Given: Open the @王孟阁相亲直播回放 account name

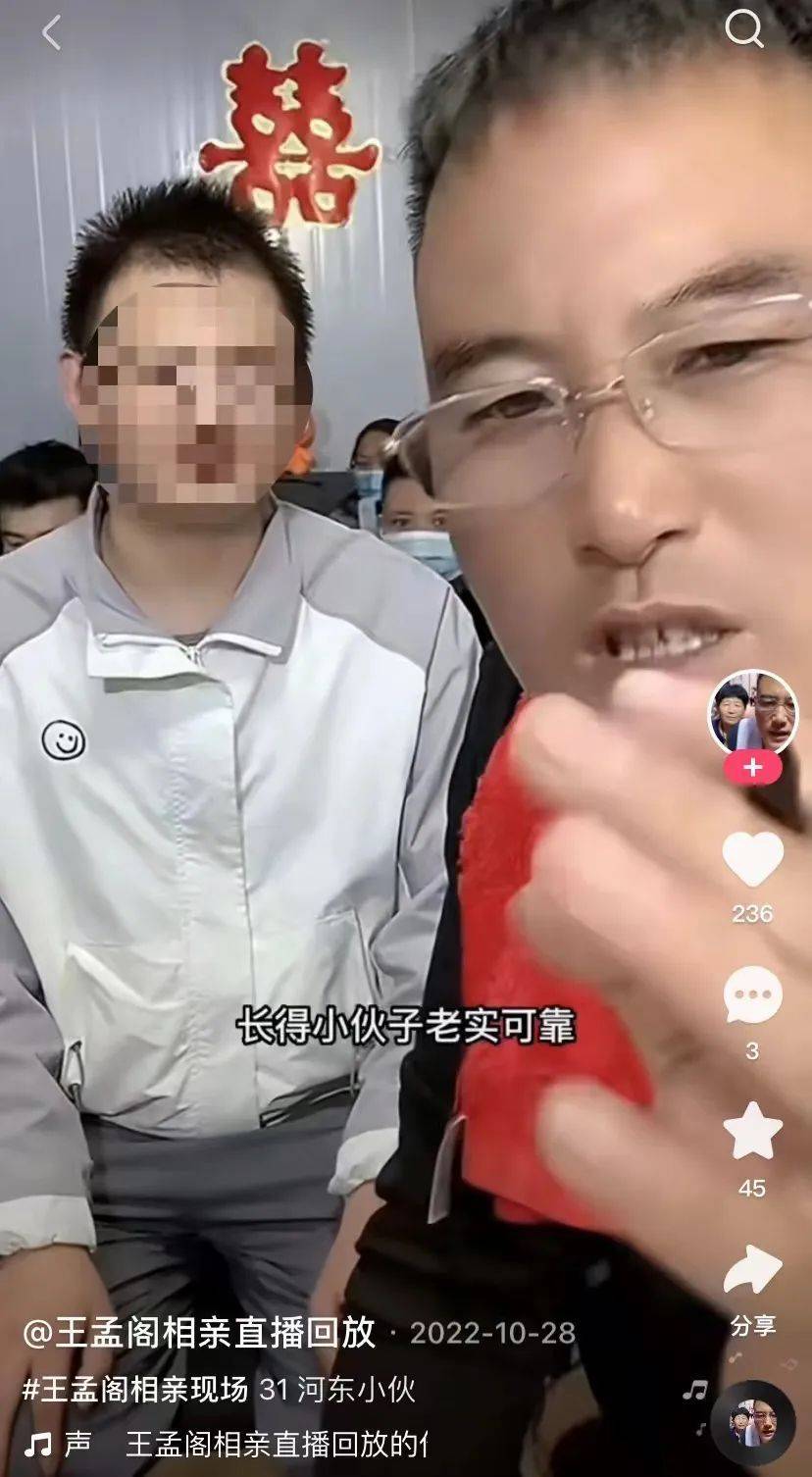Looking at the screenshot, I should pos(200,1332).
